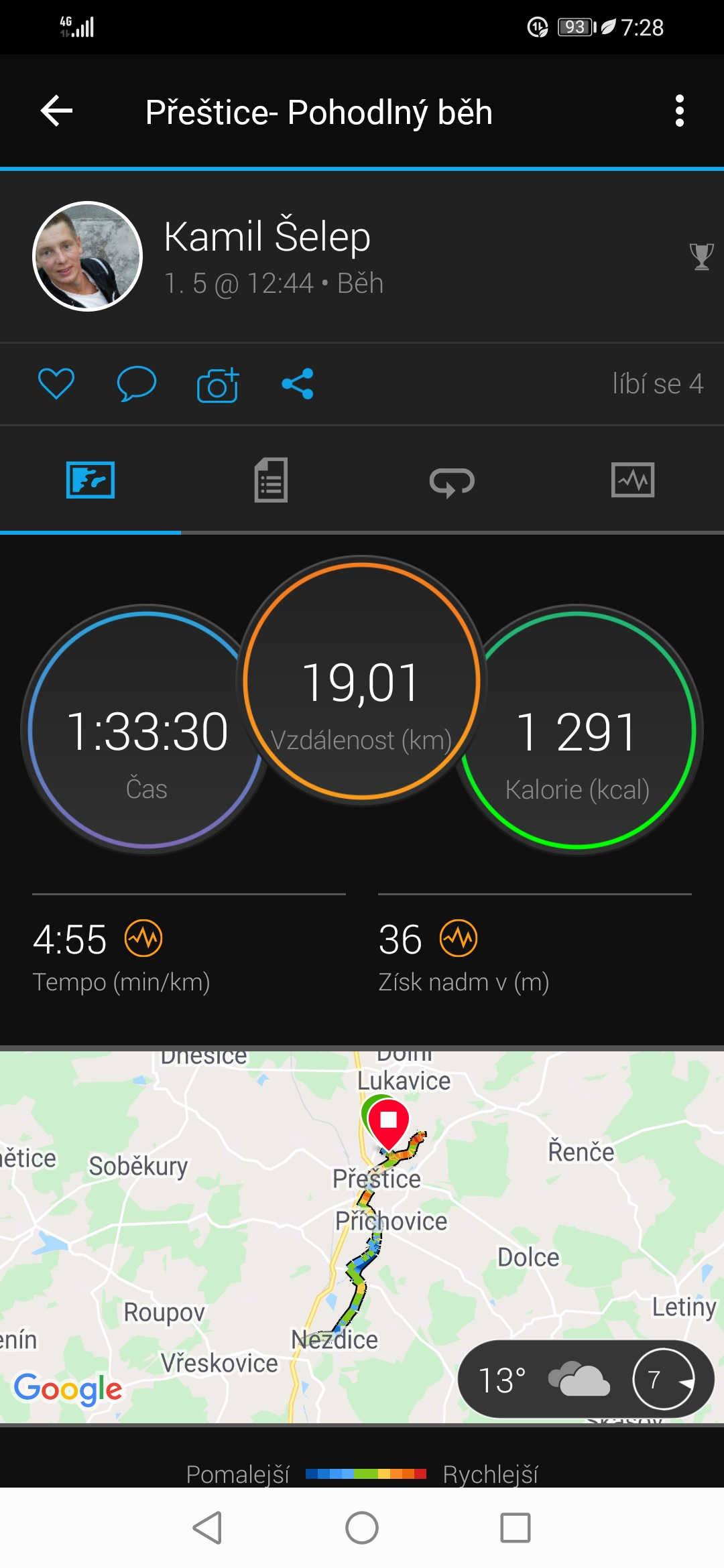Viewport: 724px width, 1568px height.
Task: Share this activity
Action: pyautogui.click(x=298, y=384)
